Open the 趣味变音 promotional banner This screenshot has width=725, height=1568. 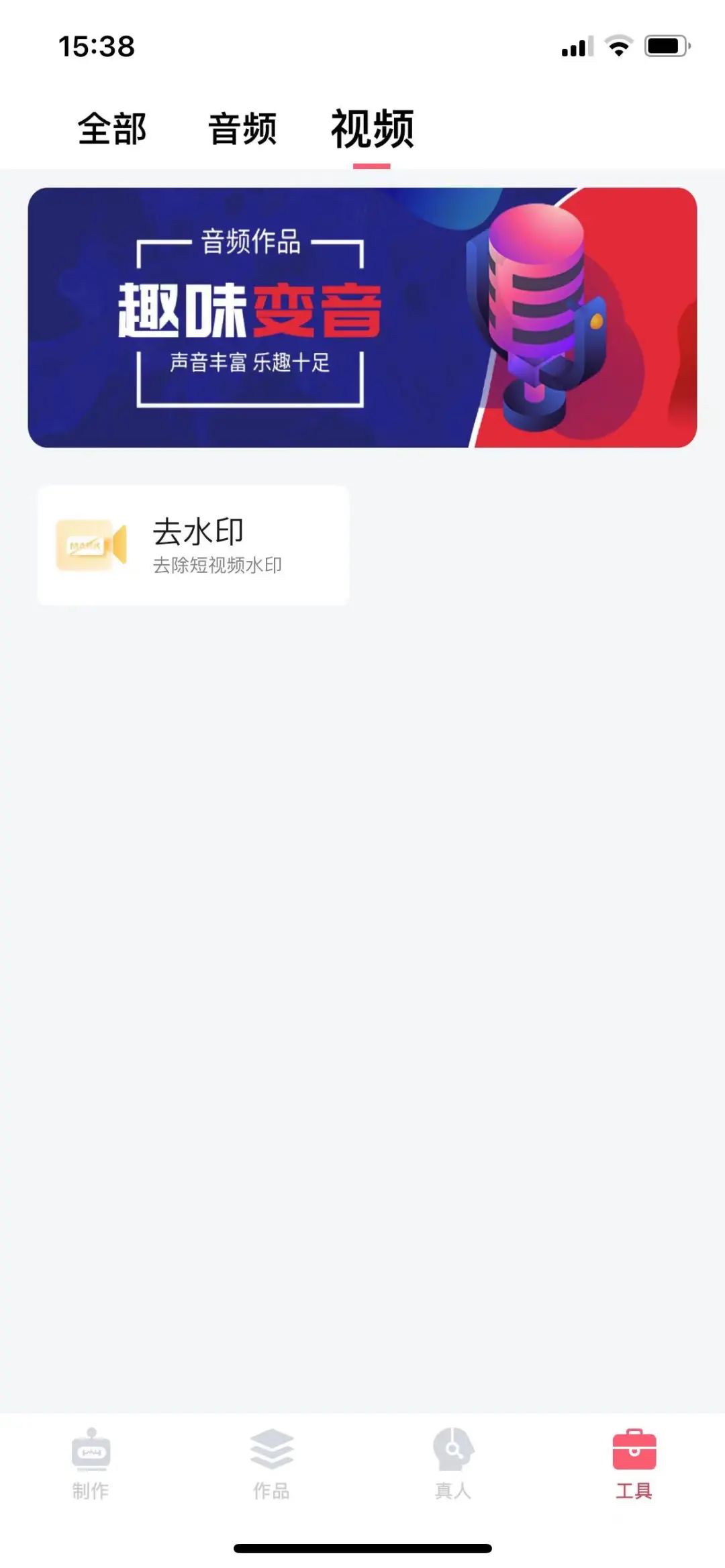coord(362,315)
